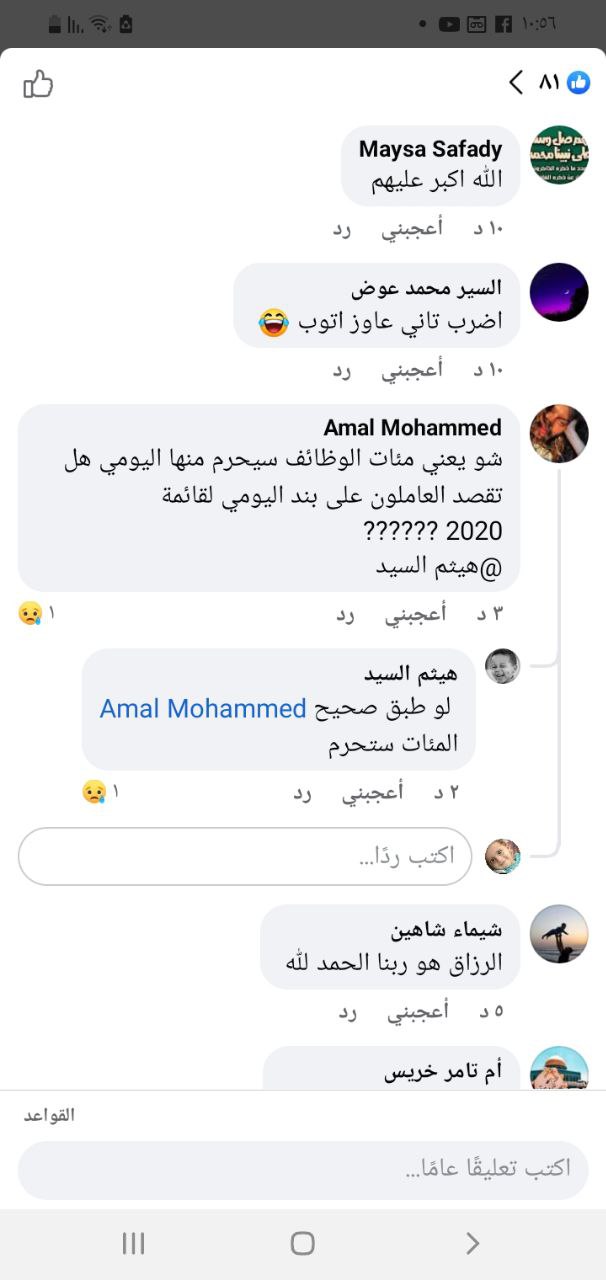Image resolution: width=606 pixels, height=1280 pixels.
Task: Like هيثم السيد's reply
Action: tap(373, 794)
